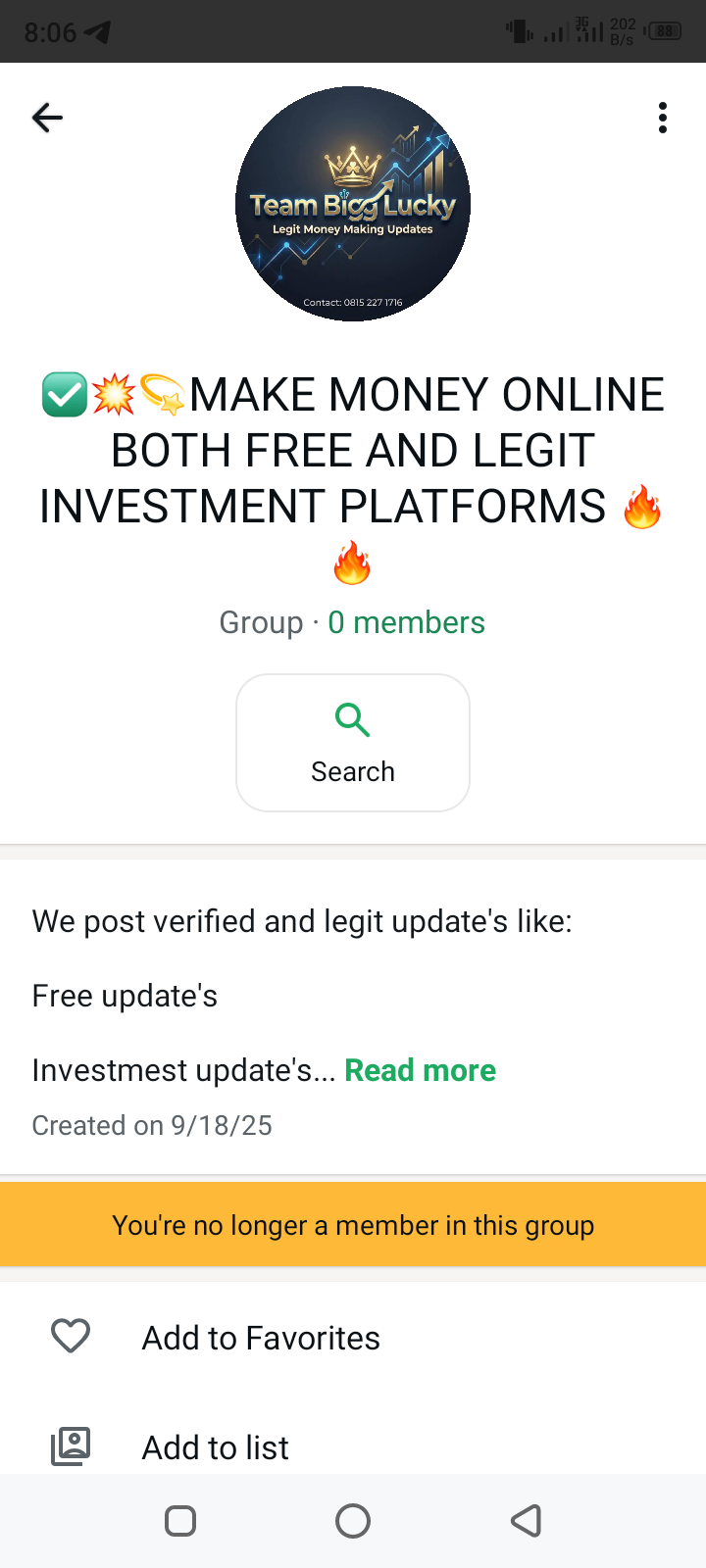Add this group to Favorites

[x=261, y=1338]
